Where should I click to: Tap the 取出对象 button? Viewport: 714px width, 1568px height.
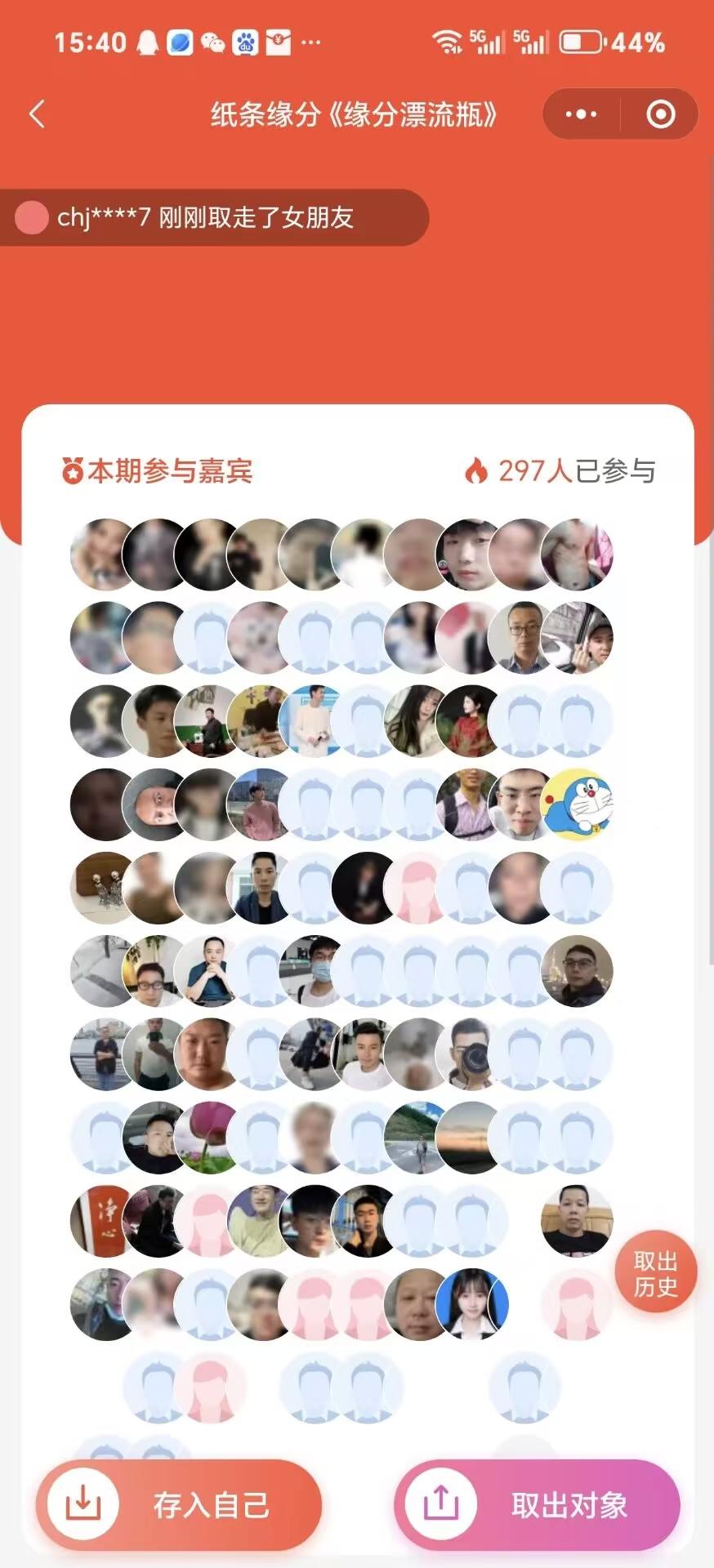pyautogui.click(x=538, y=1504)
